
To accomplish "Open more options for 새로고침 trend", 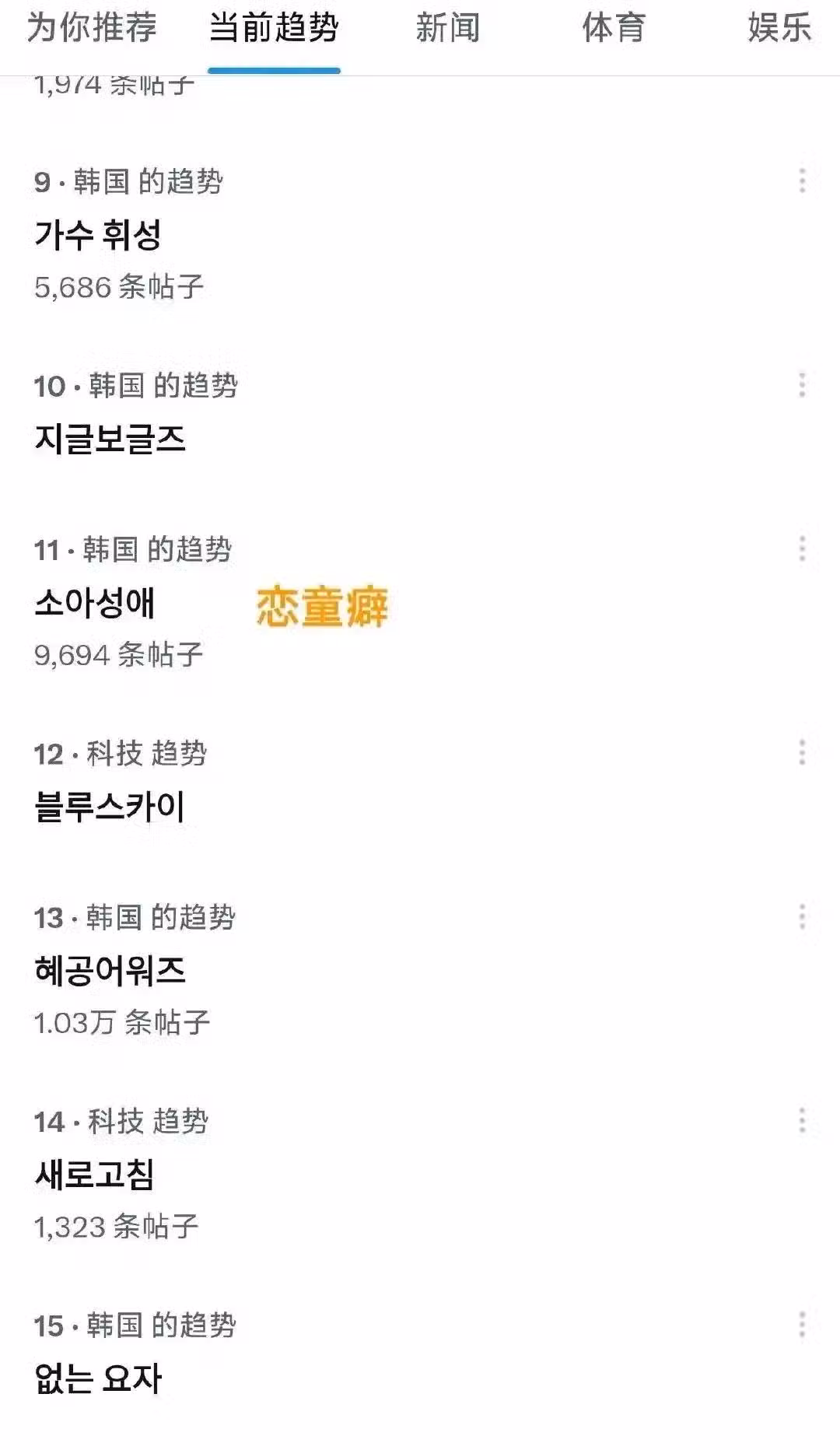I will click(802, 1121).
